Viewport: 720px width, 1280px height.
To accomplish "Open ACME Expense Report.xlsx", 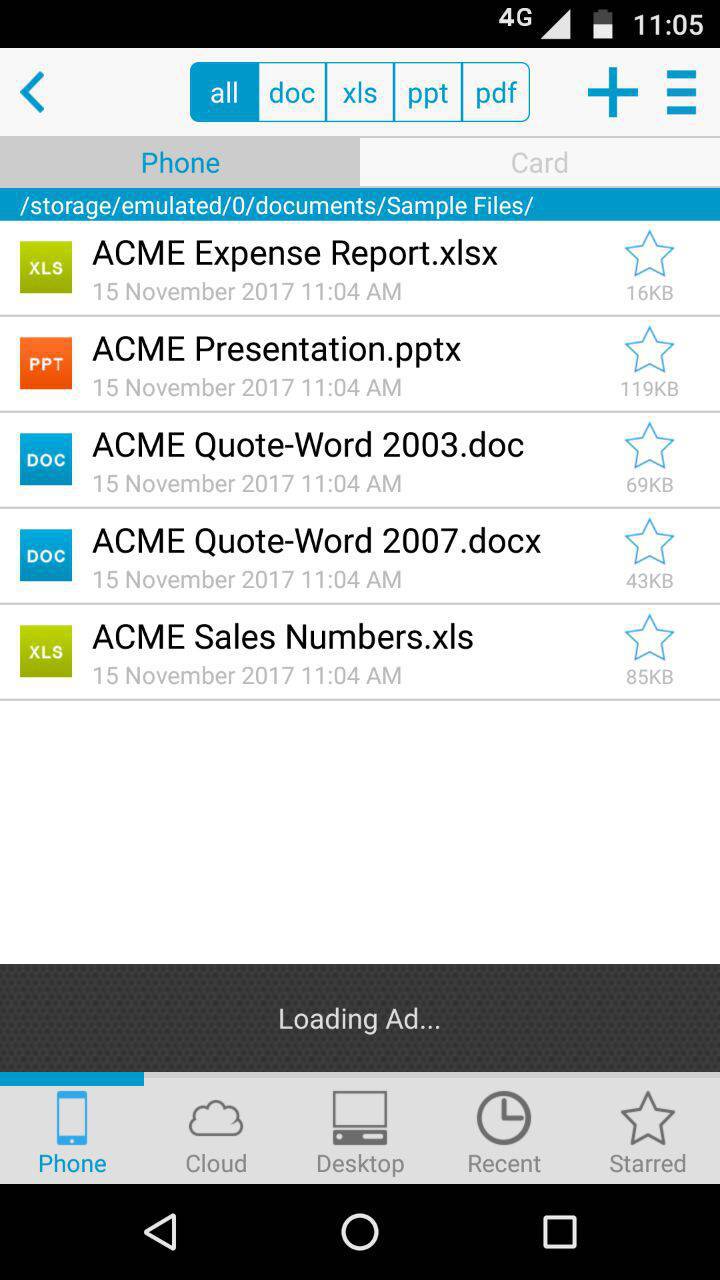I will coord(295,268).
